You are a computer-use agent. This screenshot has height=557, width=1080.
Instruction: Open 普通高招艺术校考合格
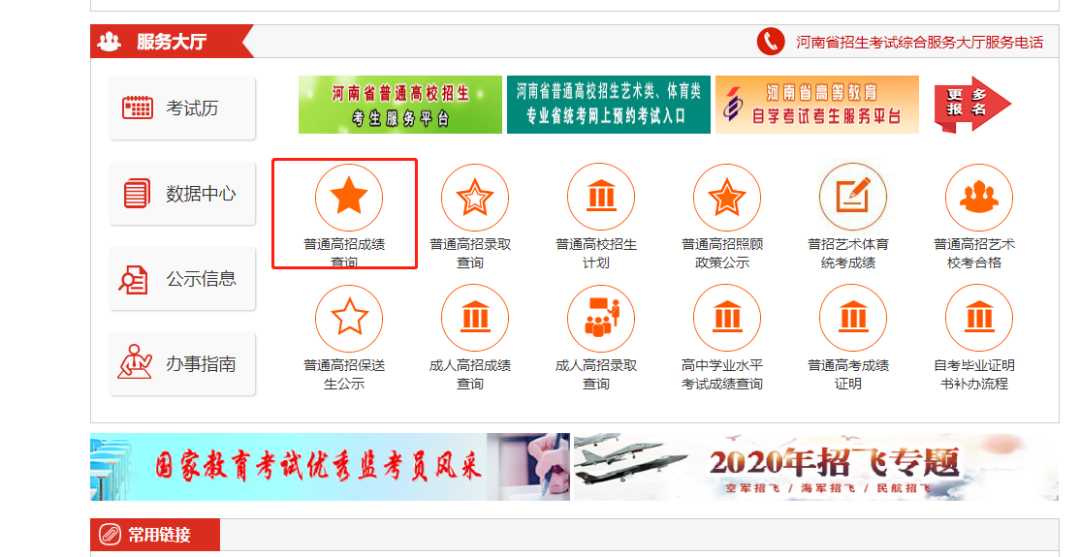click(974, 213)
